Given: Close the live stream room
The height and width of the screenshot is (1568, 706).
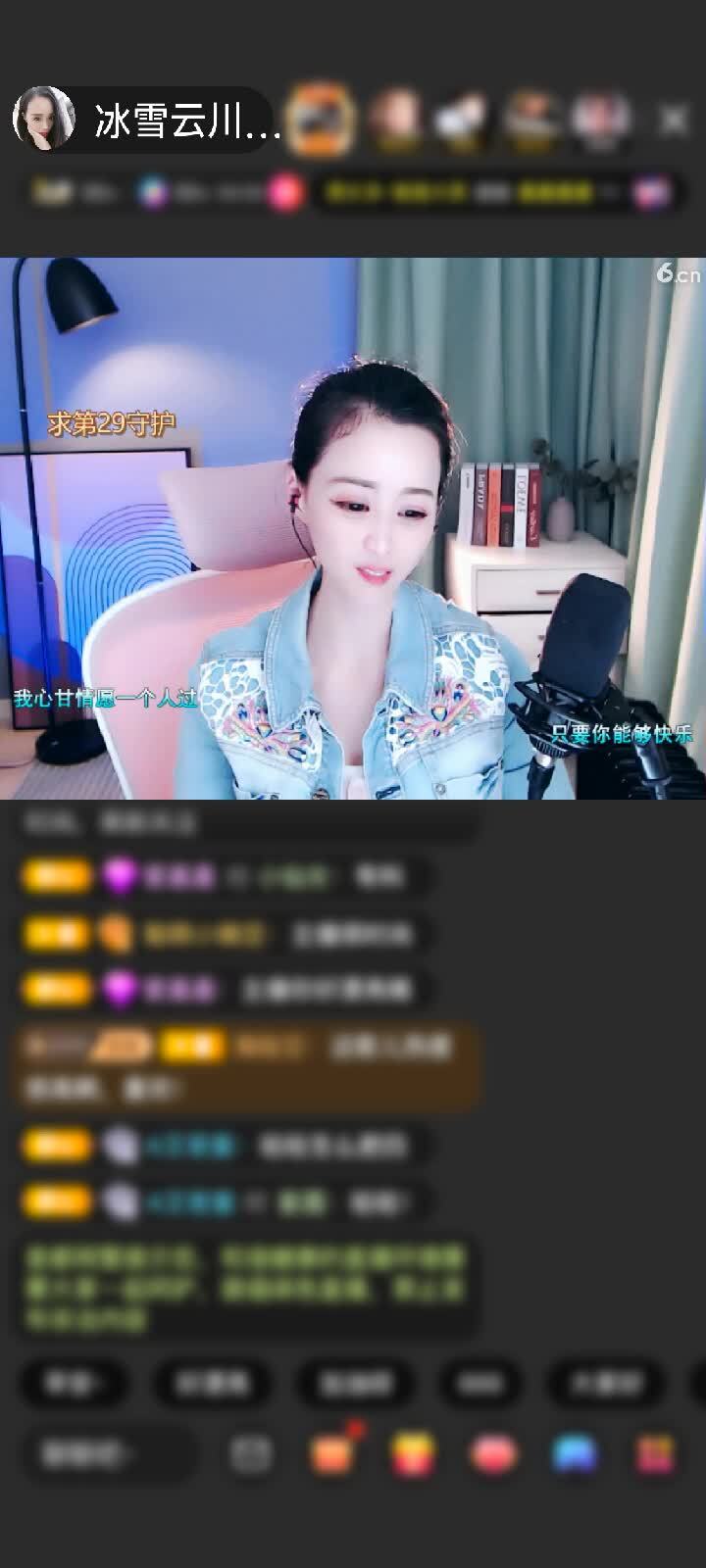Looking at the screenshot, I should (674, 121).
